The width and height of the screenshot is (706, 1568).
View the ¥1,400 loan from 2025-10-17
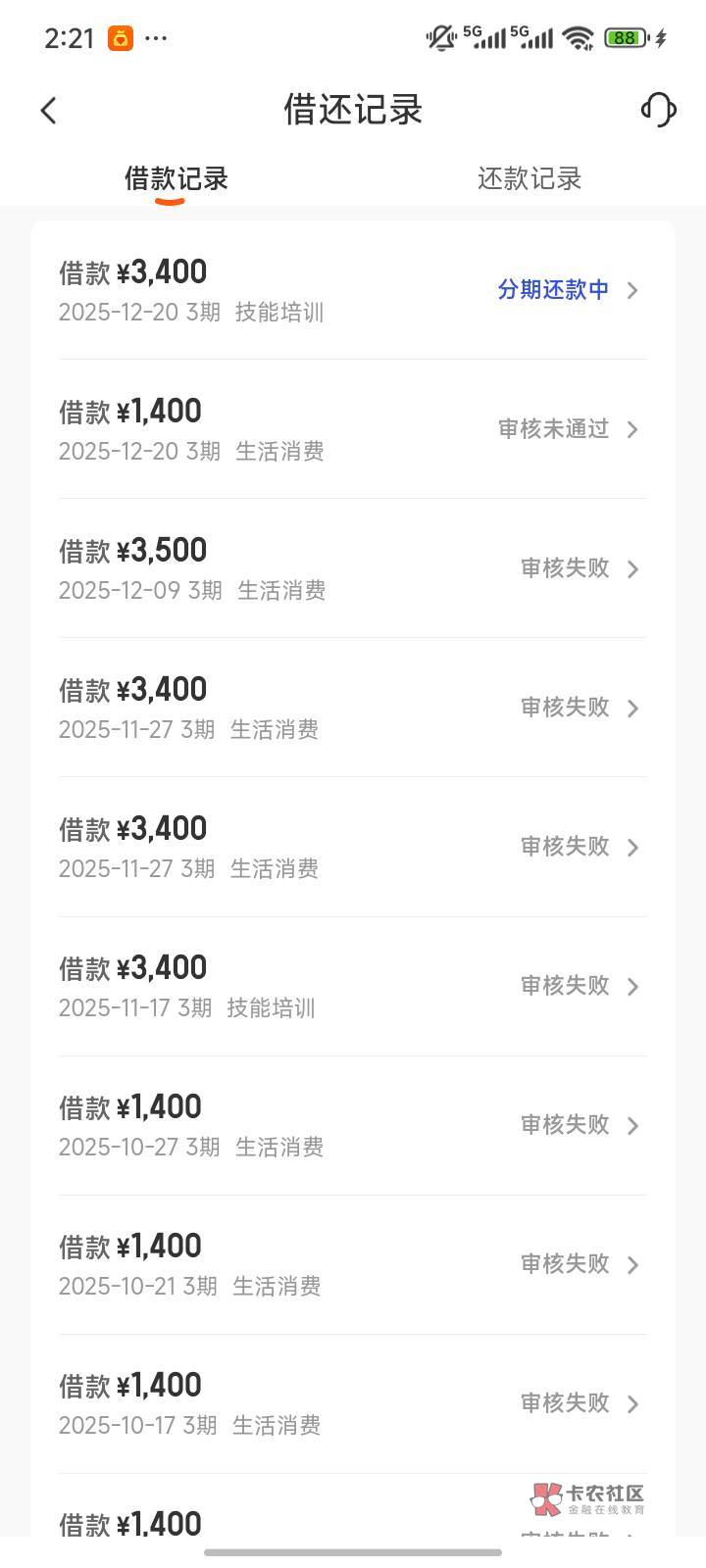[353, 1403]
